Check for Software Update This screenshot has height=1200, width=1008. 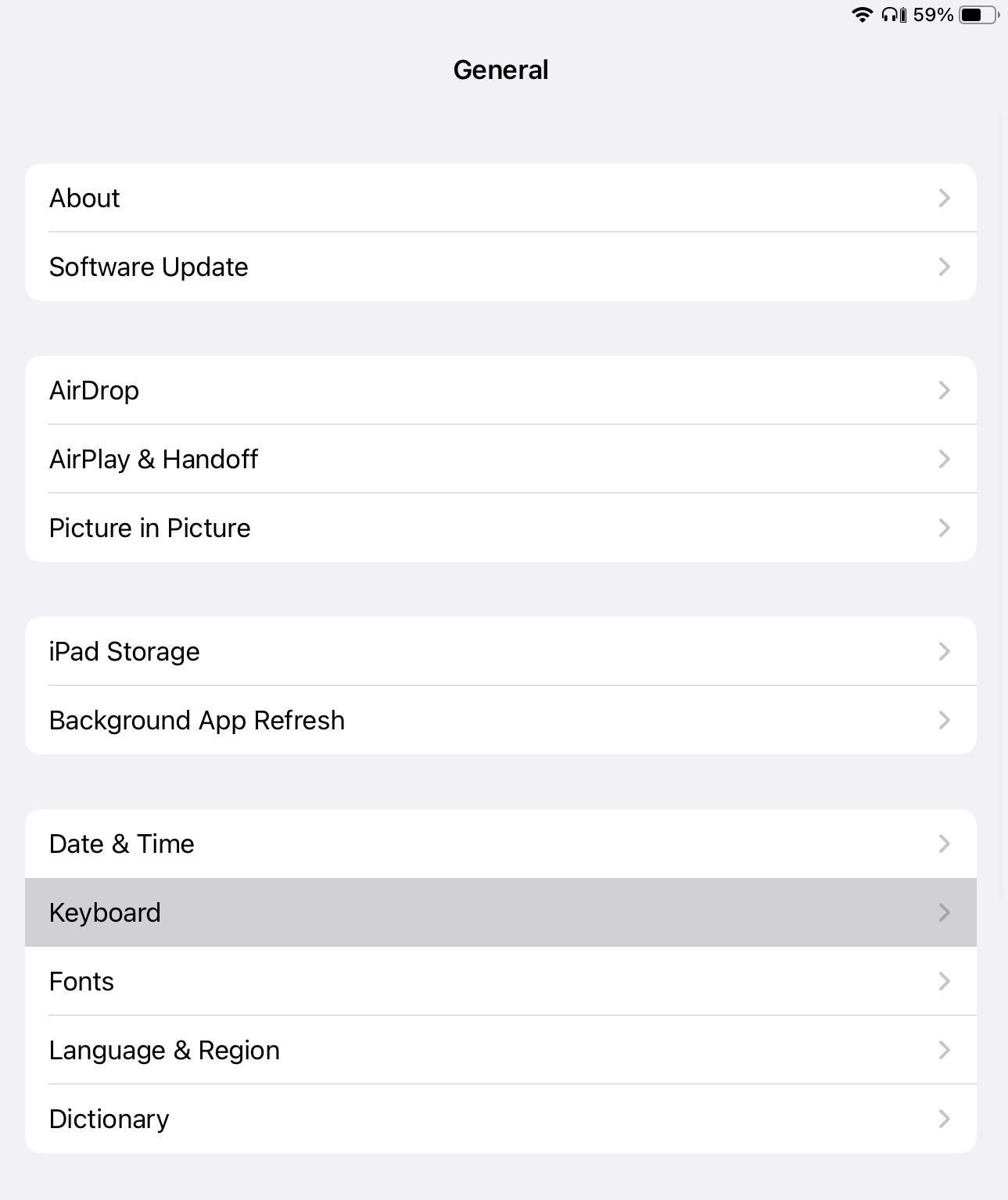click(x=500, y=267)
